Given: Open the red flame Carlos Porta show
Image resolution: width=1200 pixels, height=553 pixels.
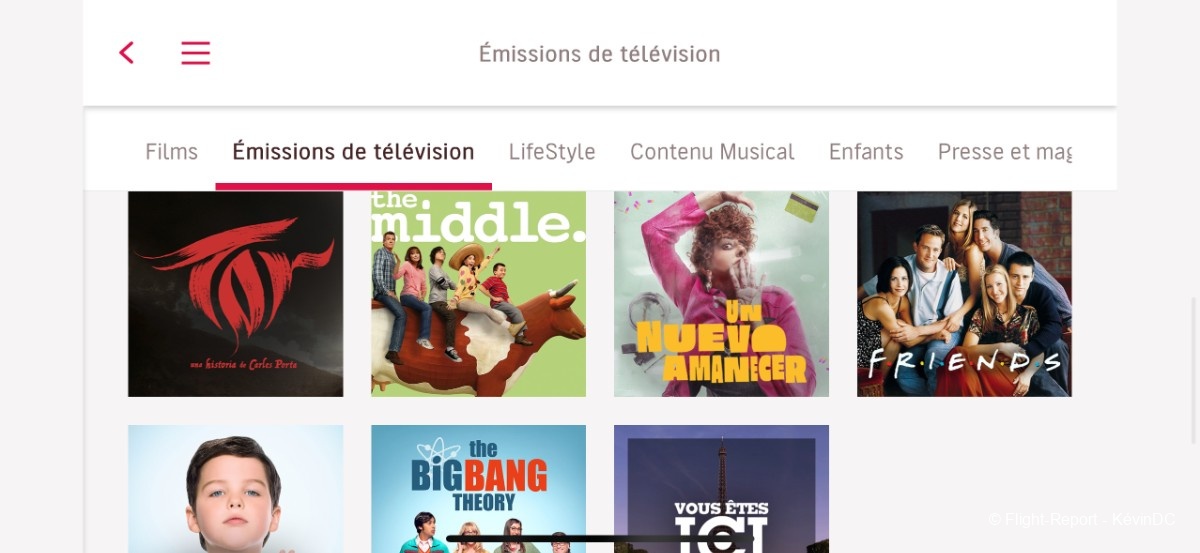Looking at the screenshot, I should point(235,293).
